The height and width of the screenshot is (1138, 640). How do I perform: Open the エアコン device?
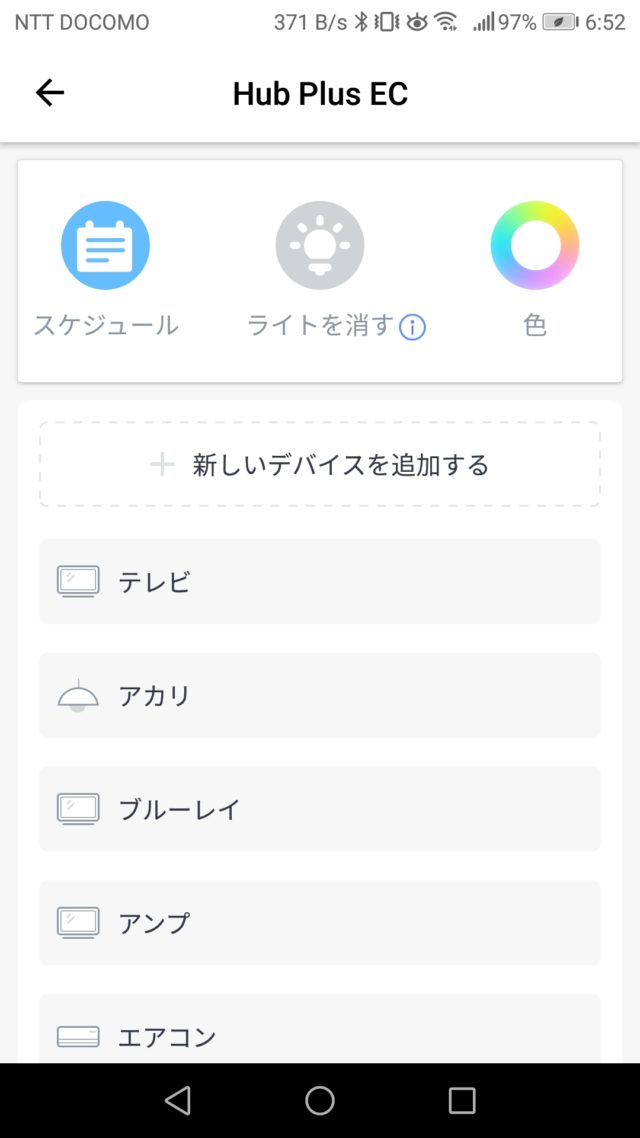[320, 1031]
